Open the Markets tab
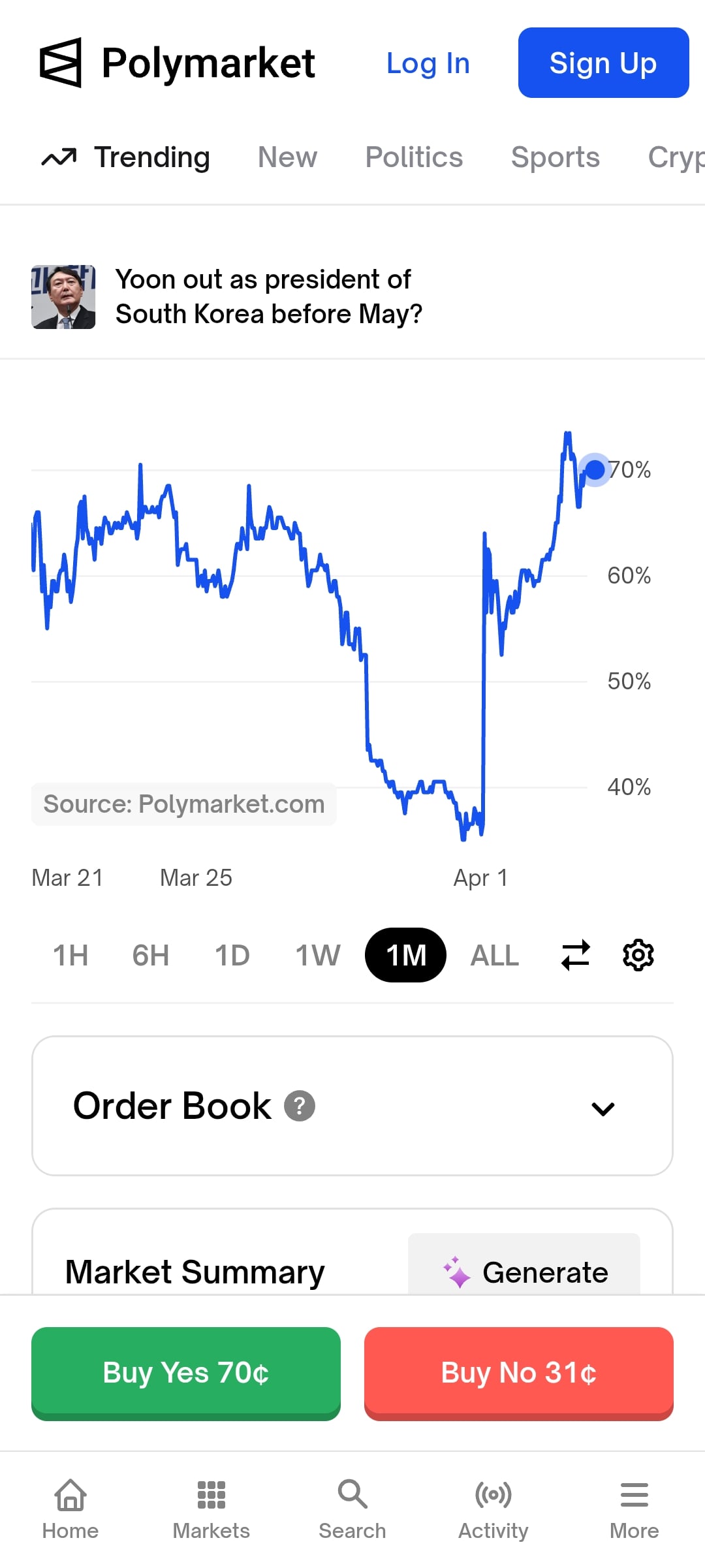The width and height of the screenshot is (705, 1568). pyautogui.click(x=211, y=1509)
